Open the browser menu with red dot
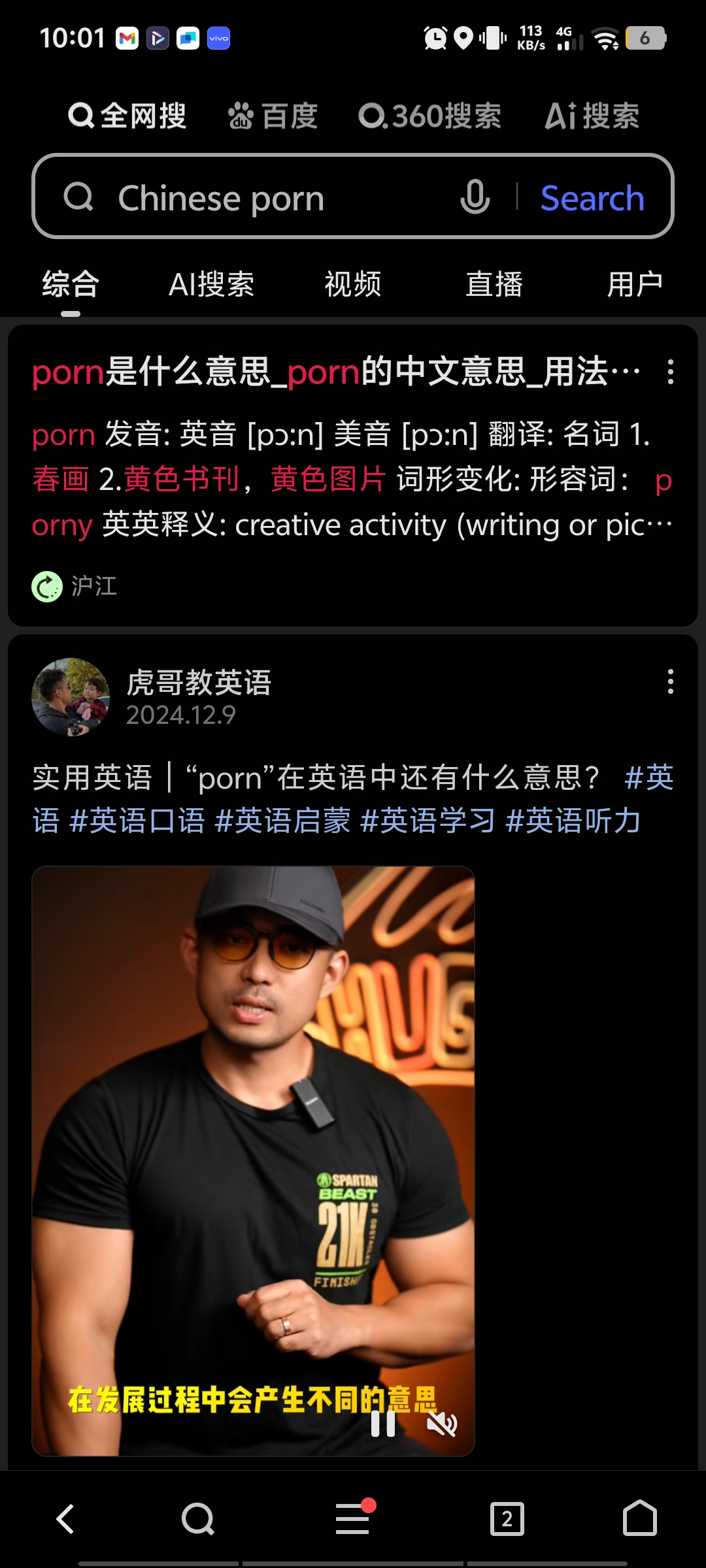Image resolution: width=706 pixels, height=1568 pixels. point(353,1518)
